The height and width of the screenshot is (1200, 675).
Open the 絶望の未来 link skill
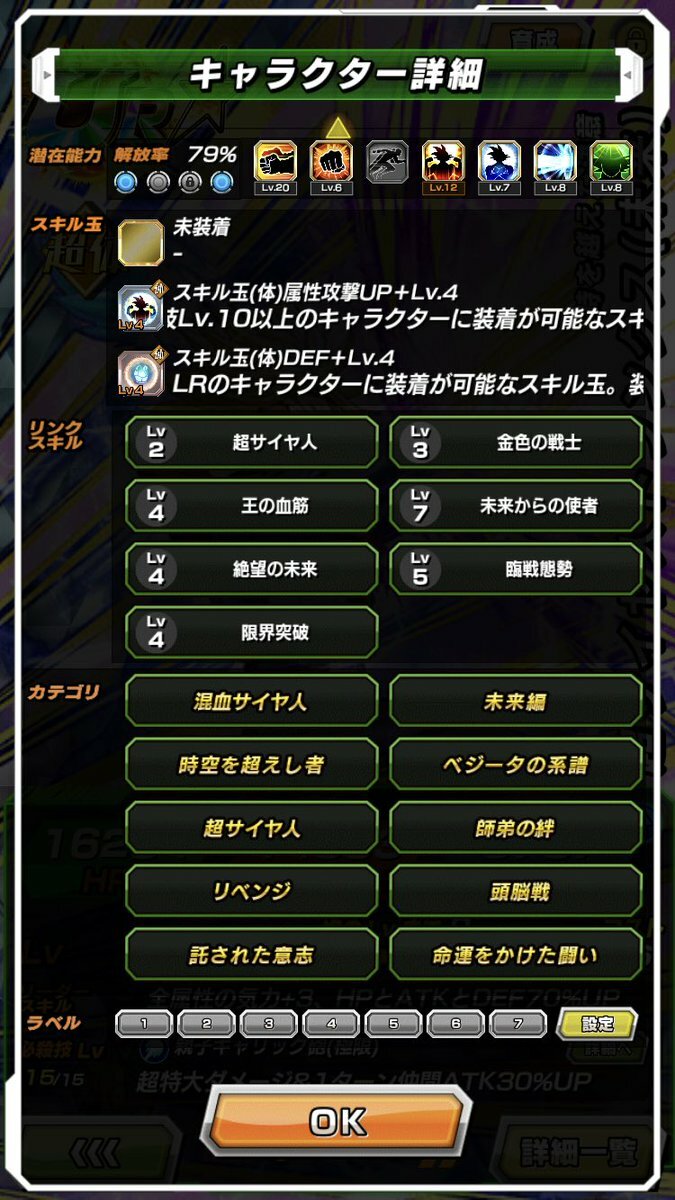pyautogui.click(x=251, y=570)
